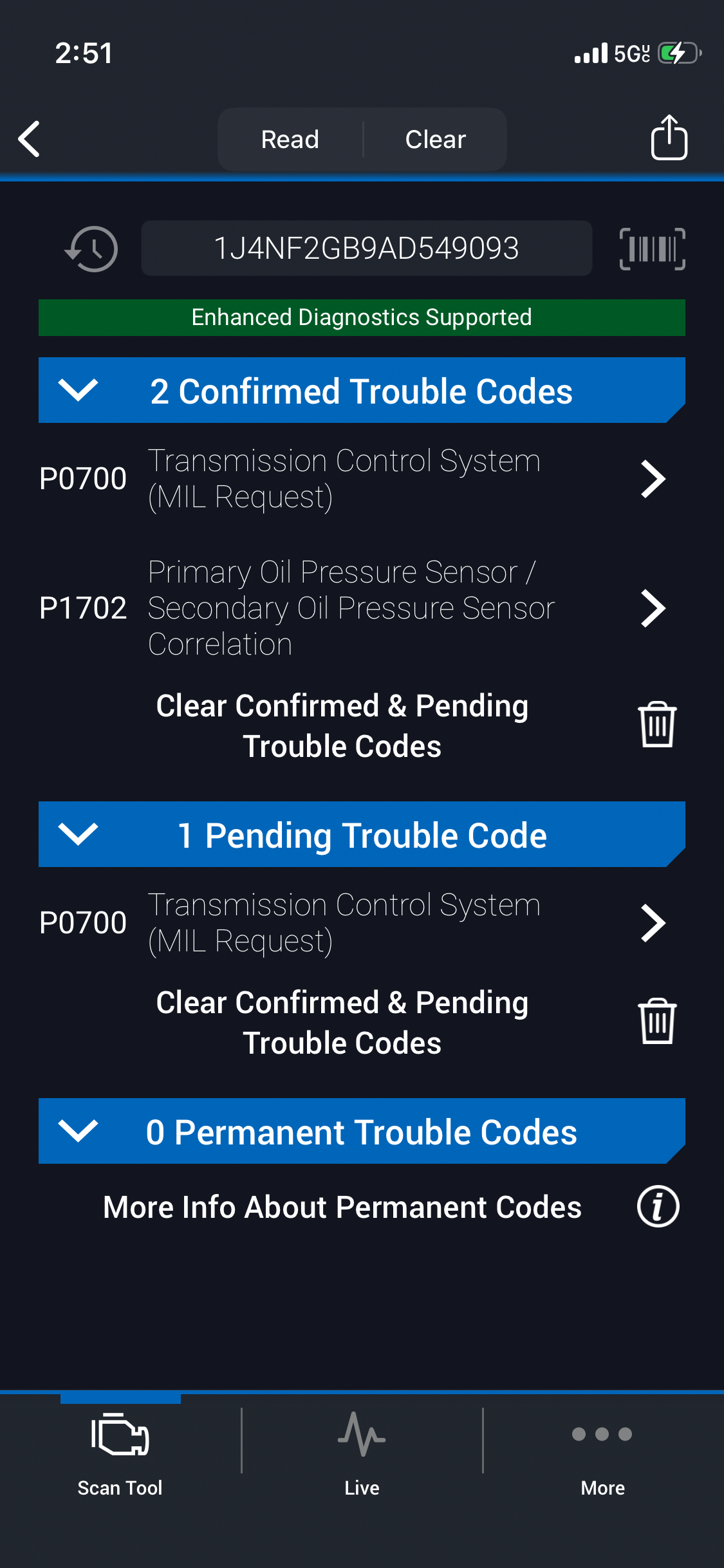Collapse the 1 Pending Trouble Code section
The width and height of the screenshot is (724, 1568).
click(x=79, y=835)
